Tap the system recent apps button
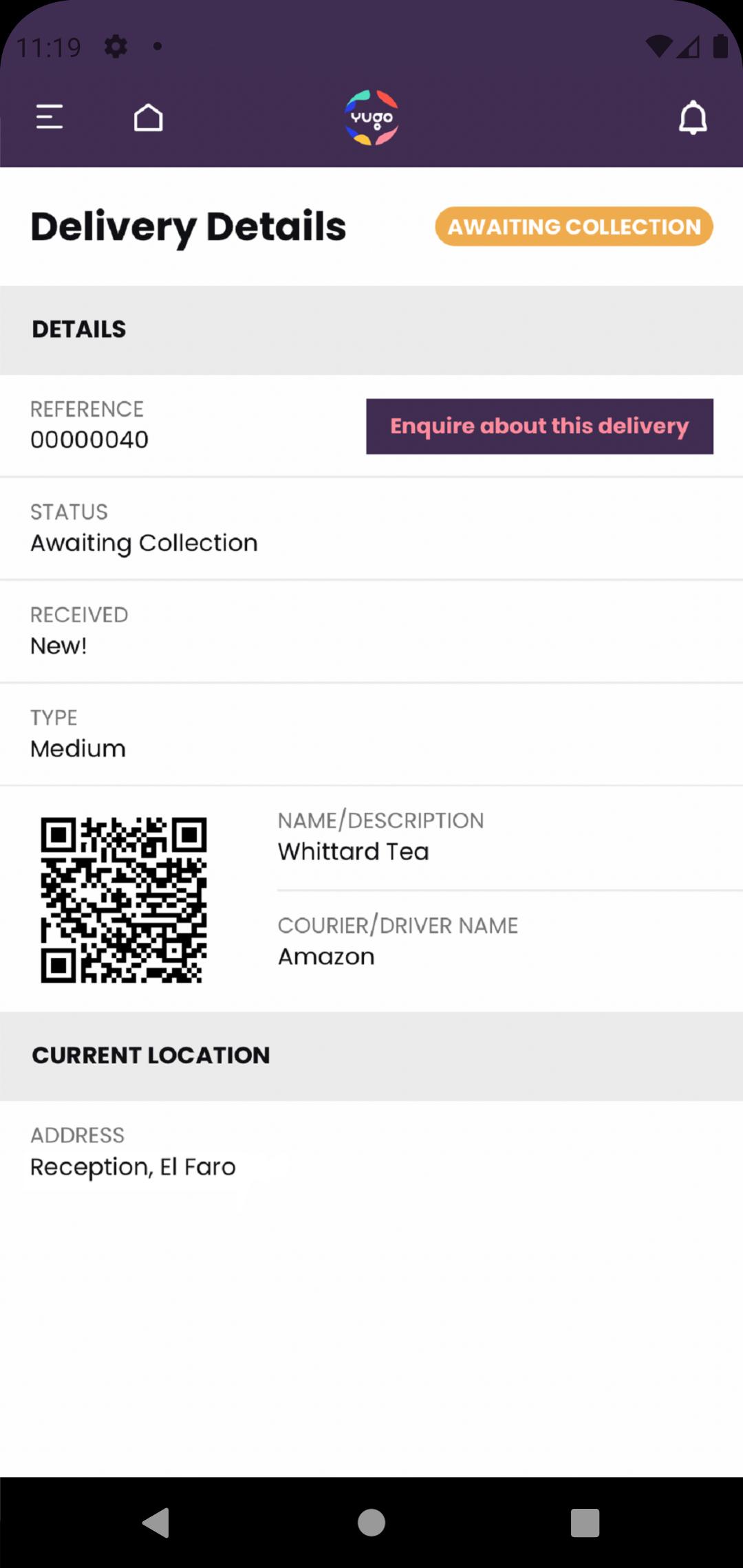Screen dimensions: 743x1568 pos(585,1523)
